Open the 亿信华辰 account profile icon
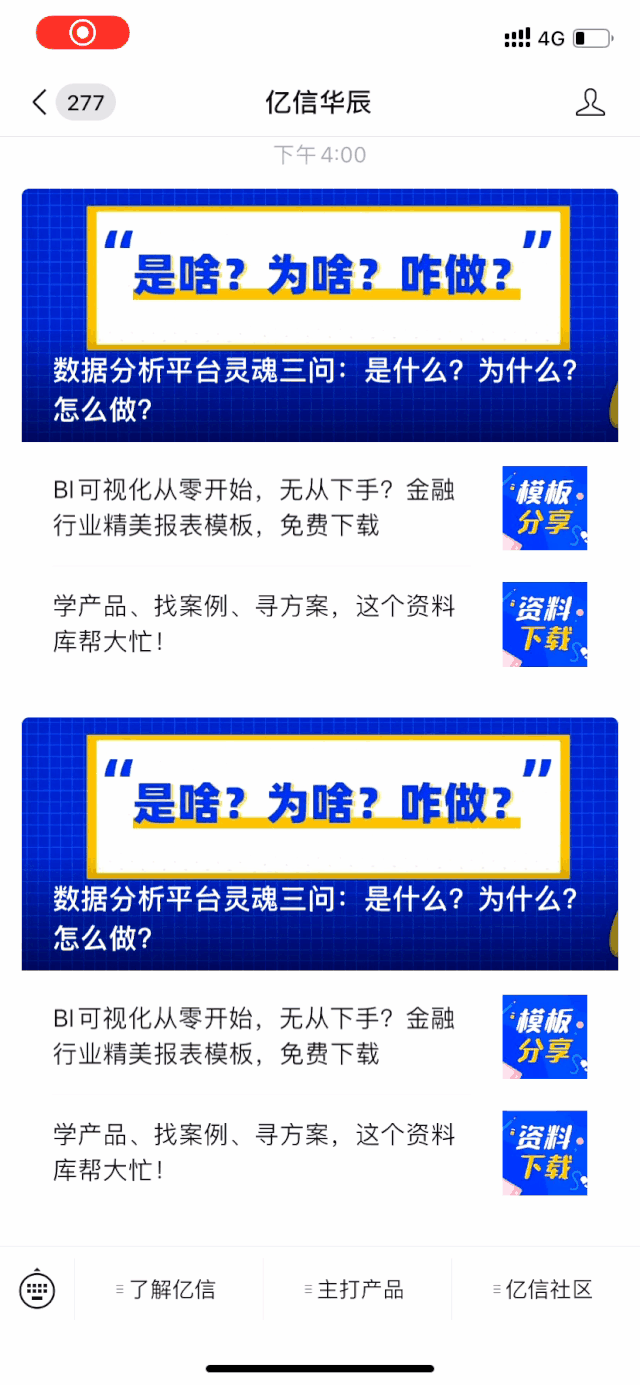 [591, 102]
